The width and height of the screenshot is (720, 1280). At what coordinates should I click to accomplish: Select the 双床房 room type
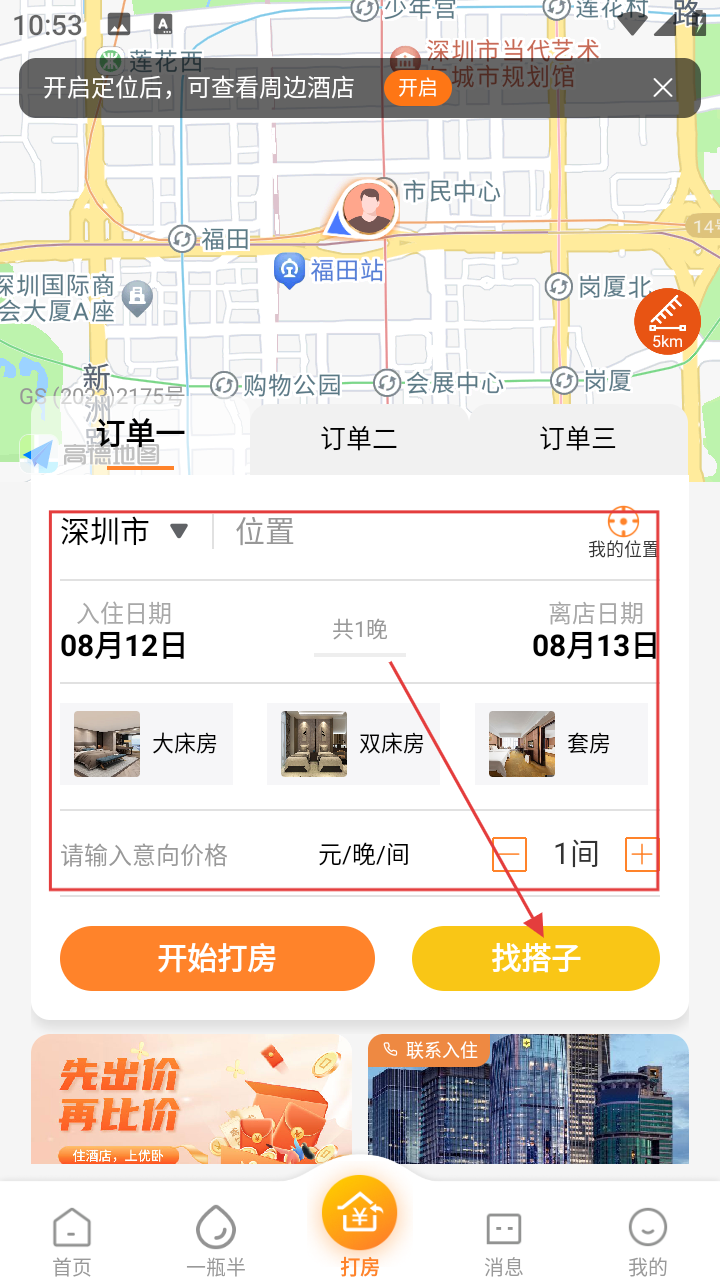click(x=353, y=744)
